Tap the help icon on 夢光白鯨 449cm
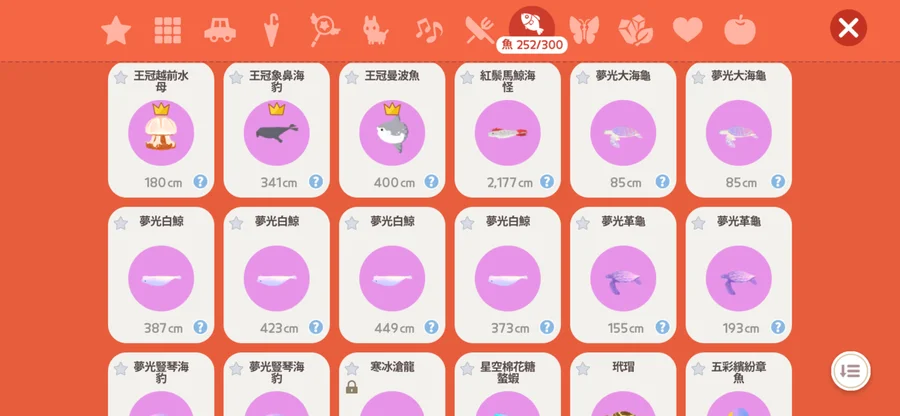900x416 pixels. point(431,327)
